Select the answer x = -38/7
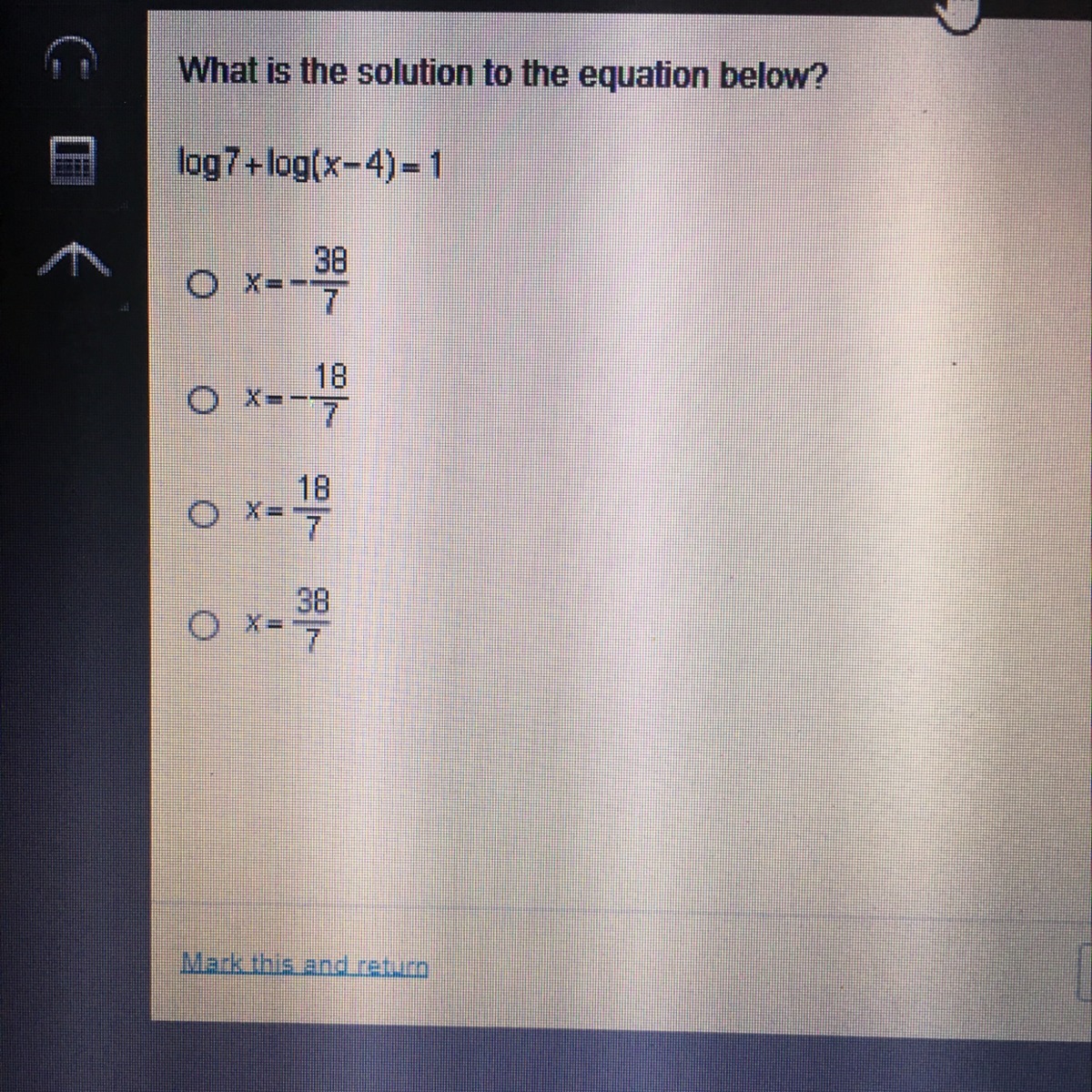 tap(203, 286)
